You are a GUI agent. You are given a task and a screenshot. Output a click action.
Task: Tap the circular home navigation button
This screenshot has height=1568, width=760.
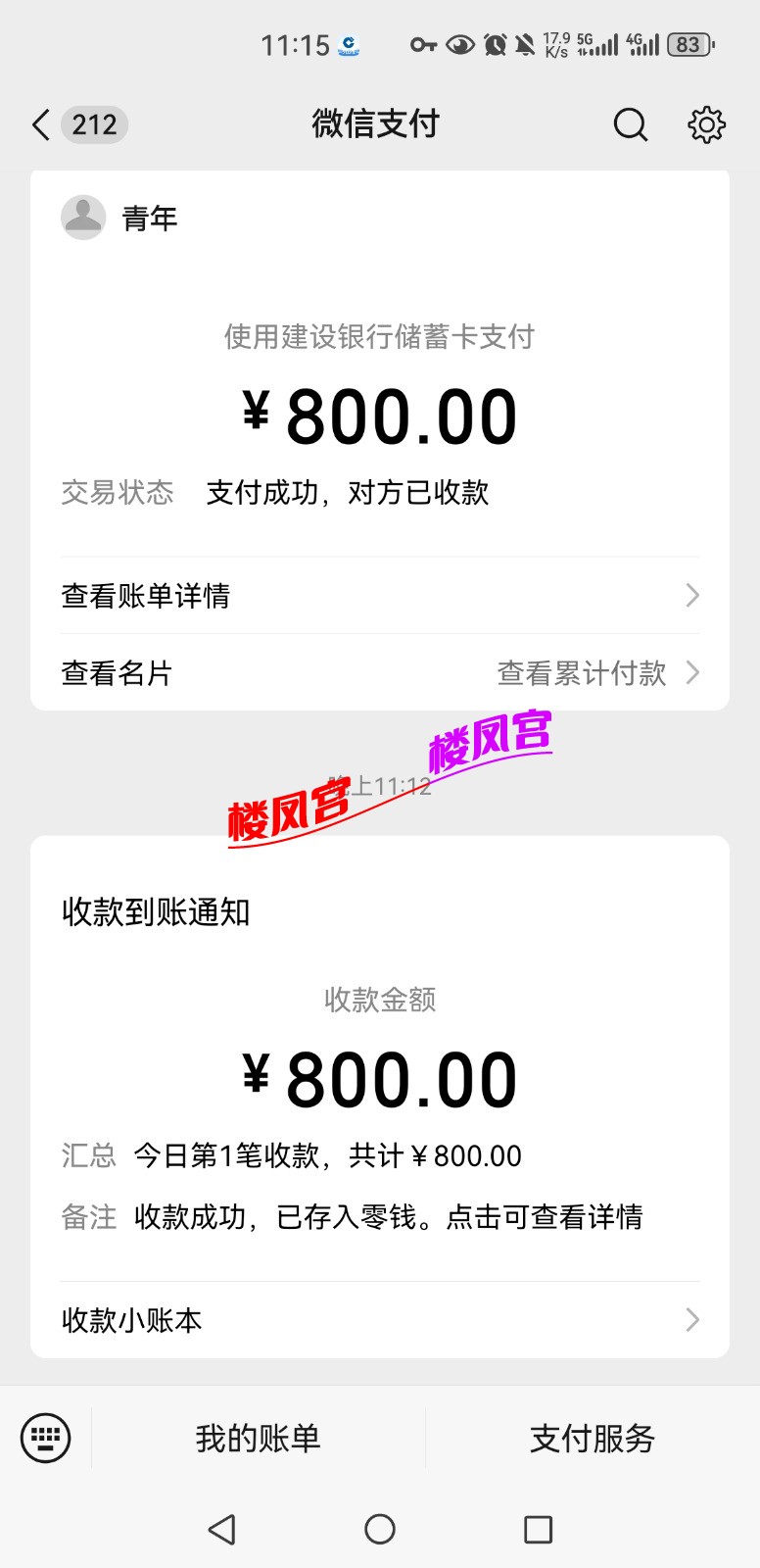(x=380, y=1528)
